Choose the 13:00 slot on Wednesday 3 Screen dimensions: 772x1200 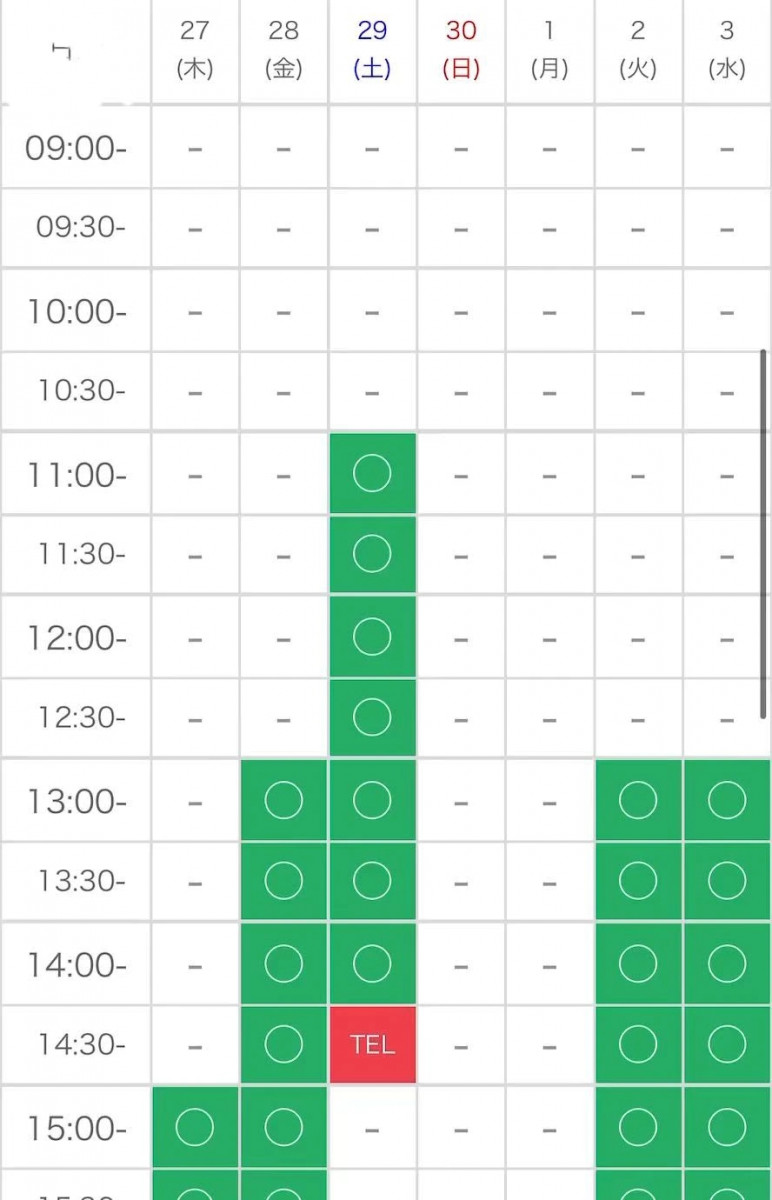727,800
